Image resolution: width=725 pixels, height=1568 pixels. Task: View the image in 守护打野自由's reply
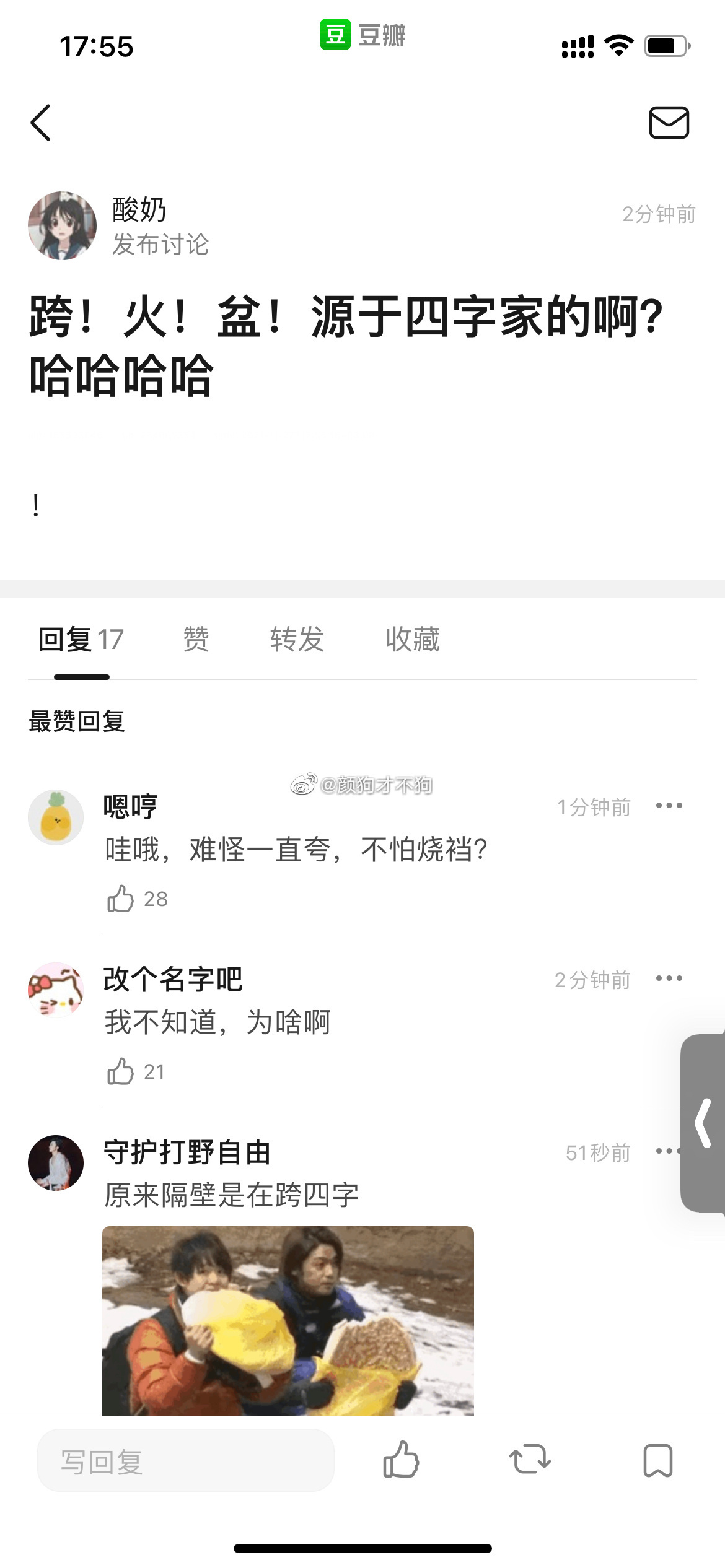pos(288,1320)
